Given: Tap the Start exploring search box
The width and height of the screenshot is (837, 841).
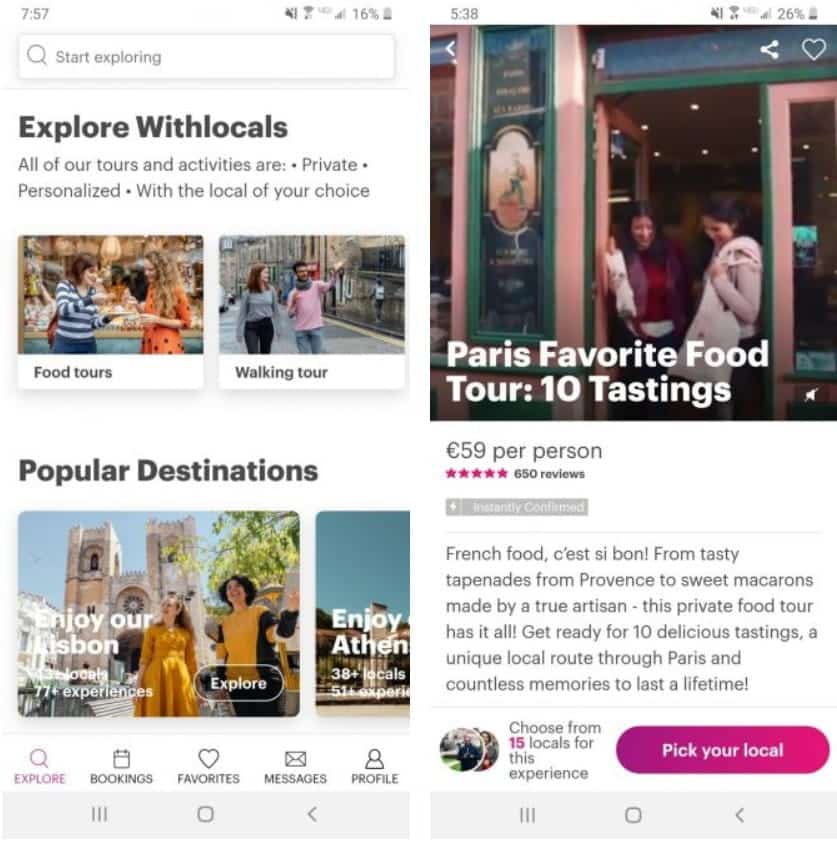Looking at the screenshot, I should (x=206, y=56).
